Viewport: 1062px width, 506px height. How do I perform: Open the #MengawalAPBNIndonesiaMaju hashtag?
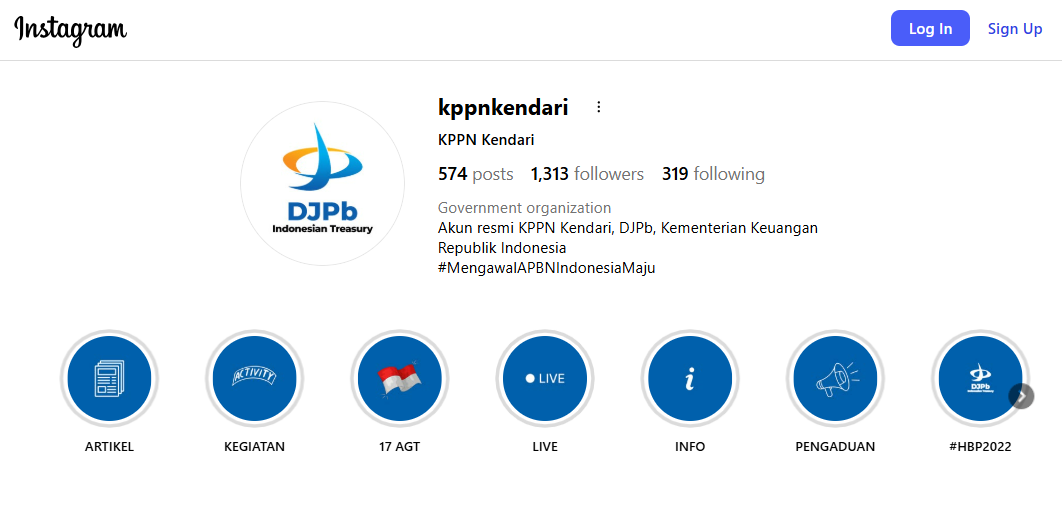[x=546, y=268]
